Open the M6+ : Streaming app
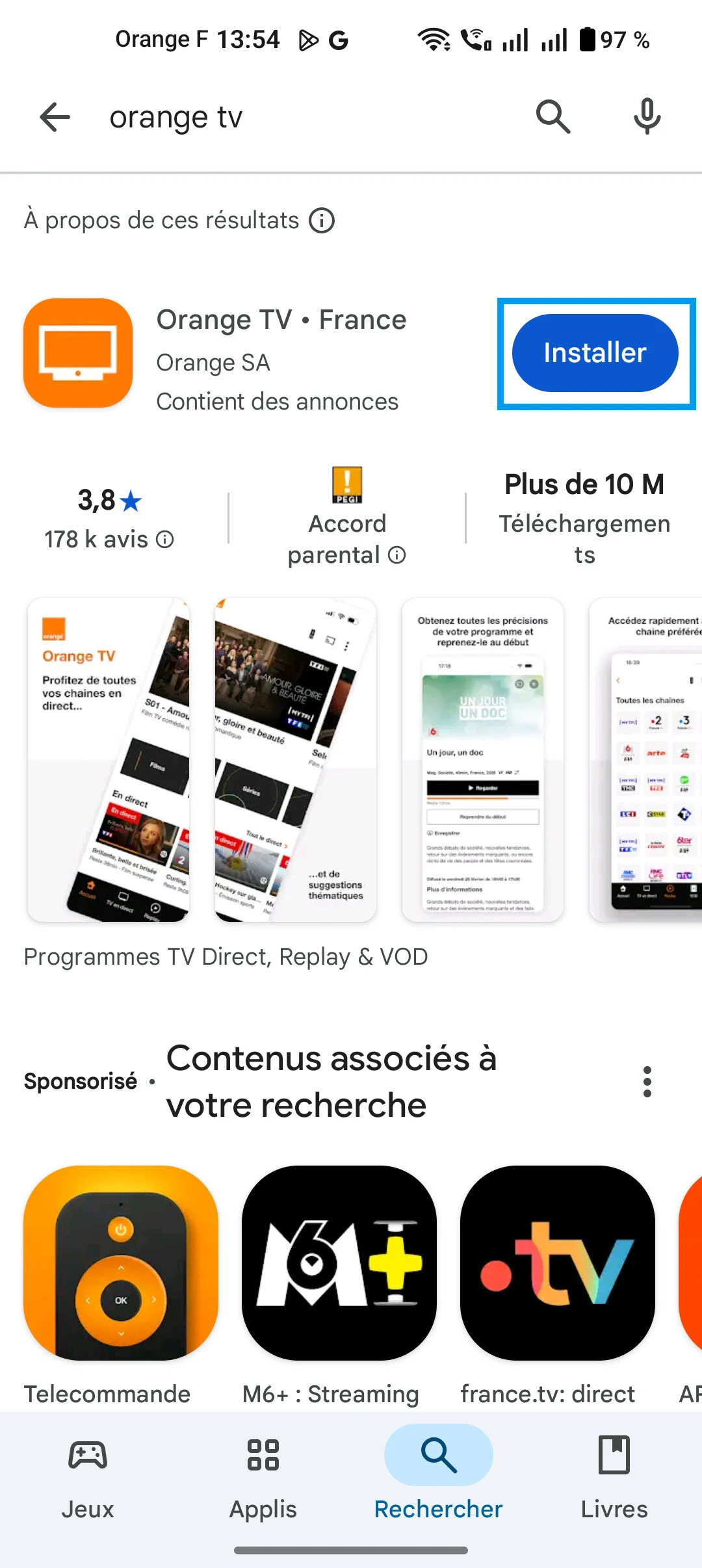 339,1262
